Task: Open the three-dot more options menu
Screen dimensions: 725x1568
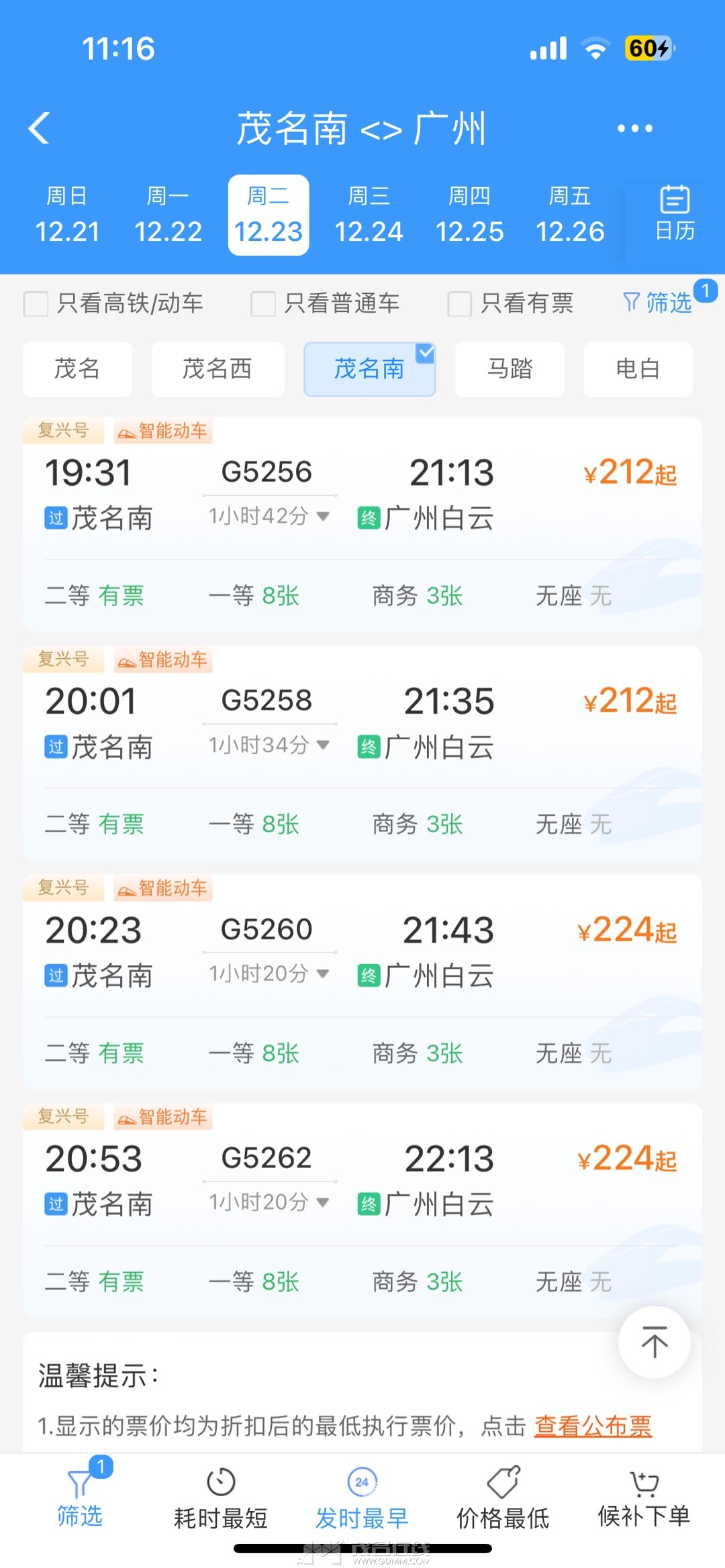Action: pos(634,128)
